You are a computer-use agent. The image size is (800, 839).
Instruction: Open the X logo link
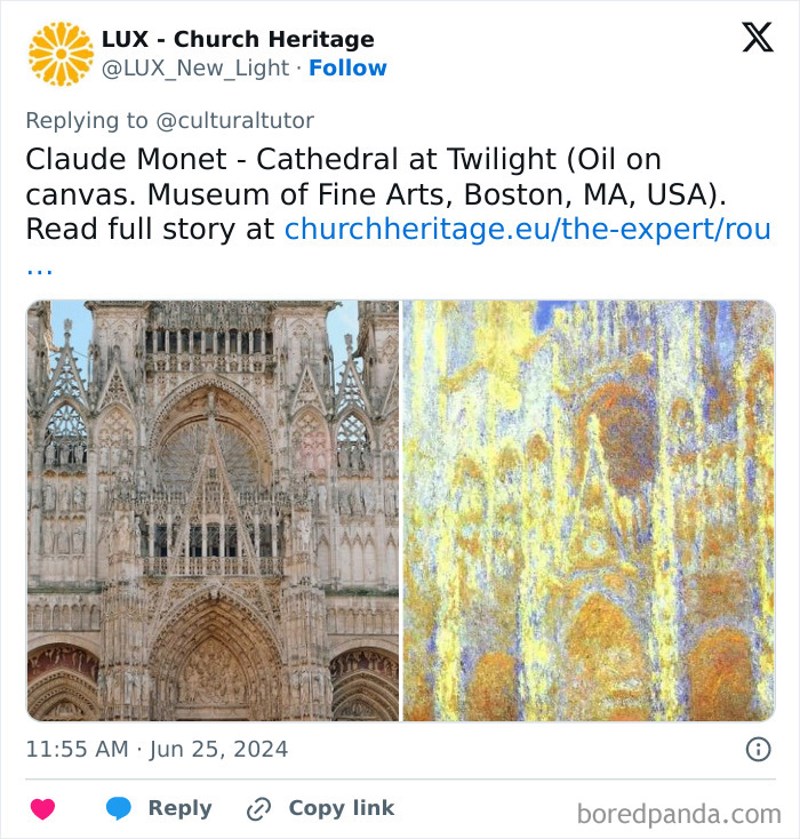point(757,38)
